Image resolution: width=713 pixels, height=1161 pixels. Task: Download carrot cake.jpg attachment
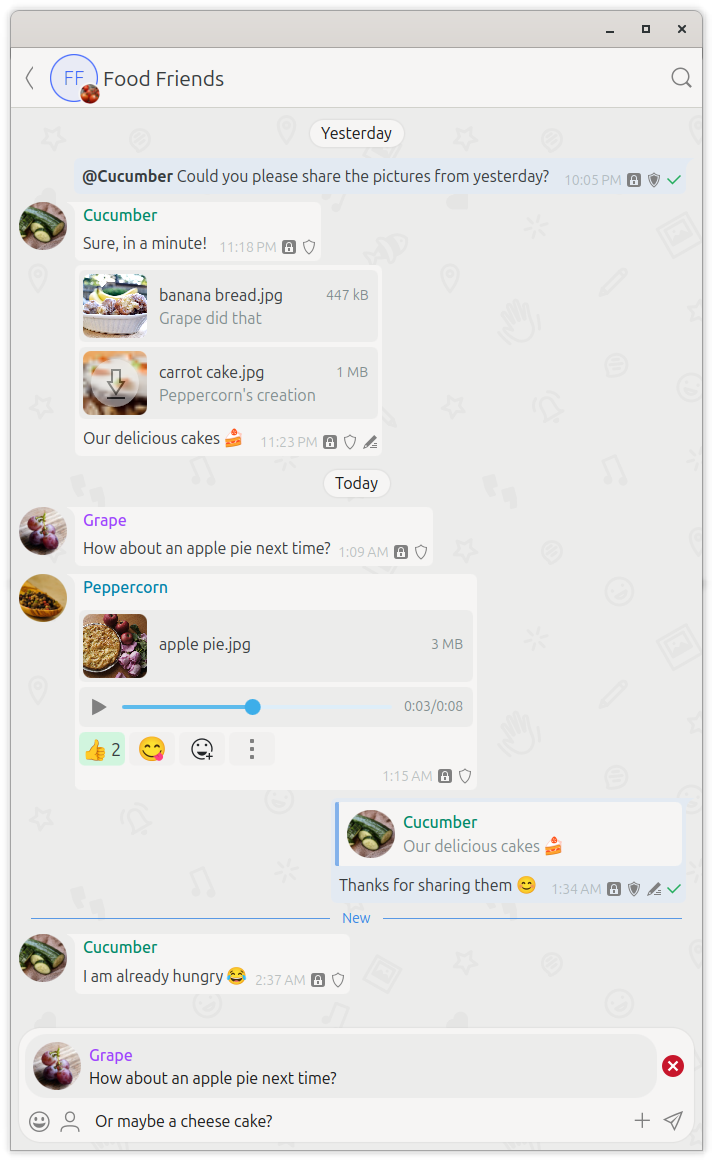tap(115, 383)
